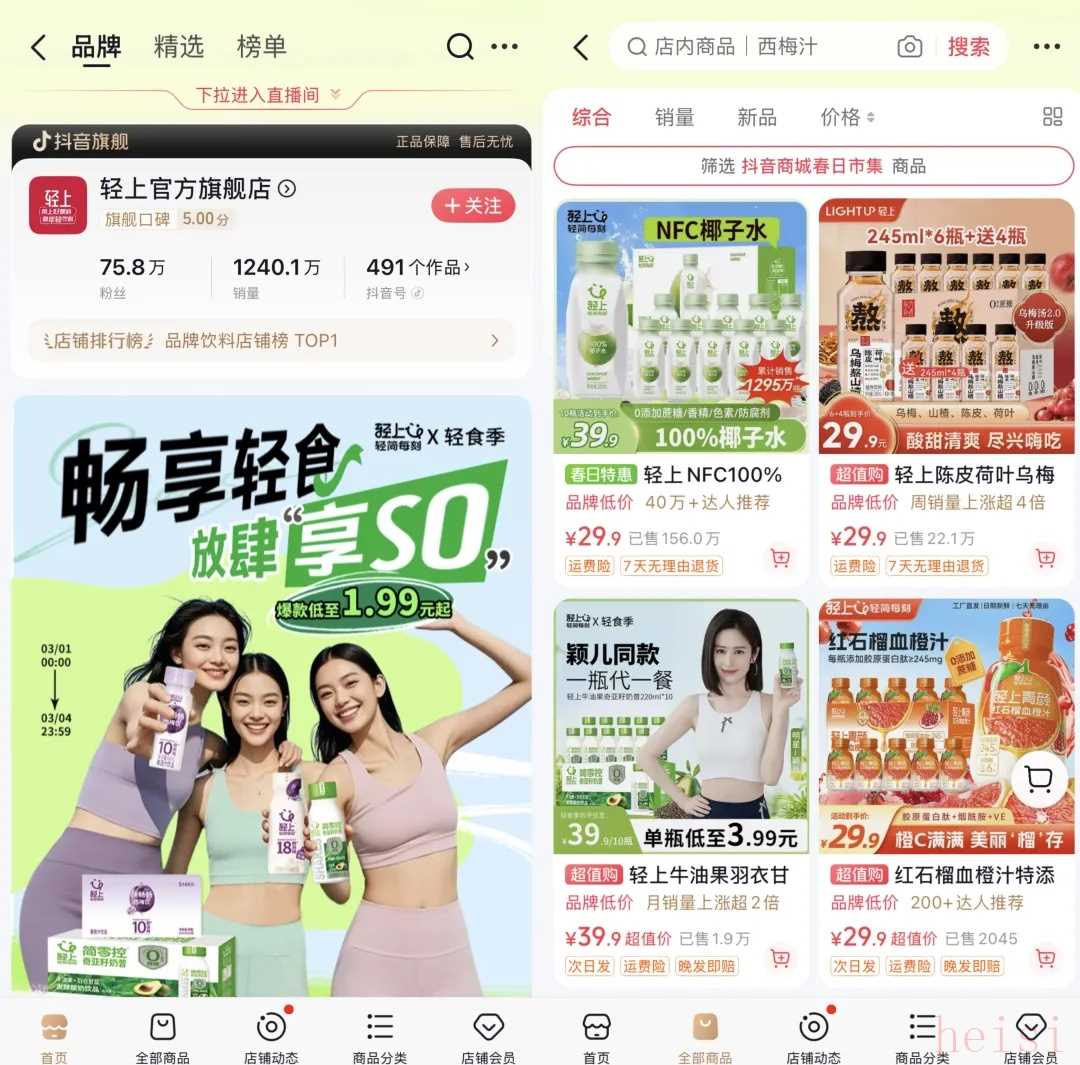Tap the magnifier search icon beside 榜单
Image resolution: width=1080 pixels, height=1065 pixels.
coord(459,46)
